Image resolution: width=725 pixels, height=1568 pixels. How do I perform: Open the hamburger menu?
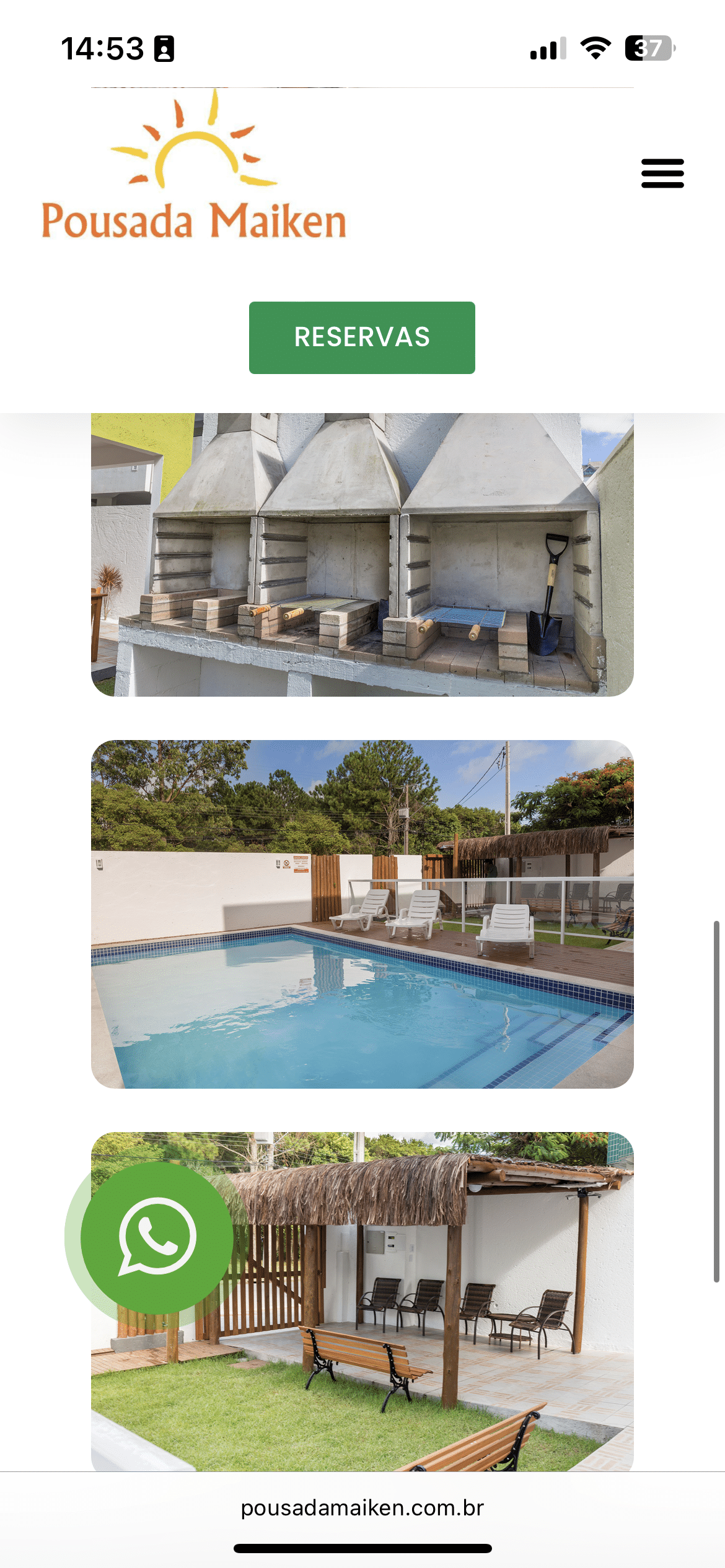(662, 173)
